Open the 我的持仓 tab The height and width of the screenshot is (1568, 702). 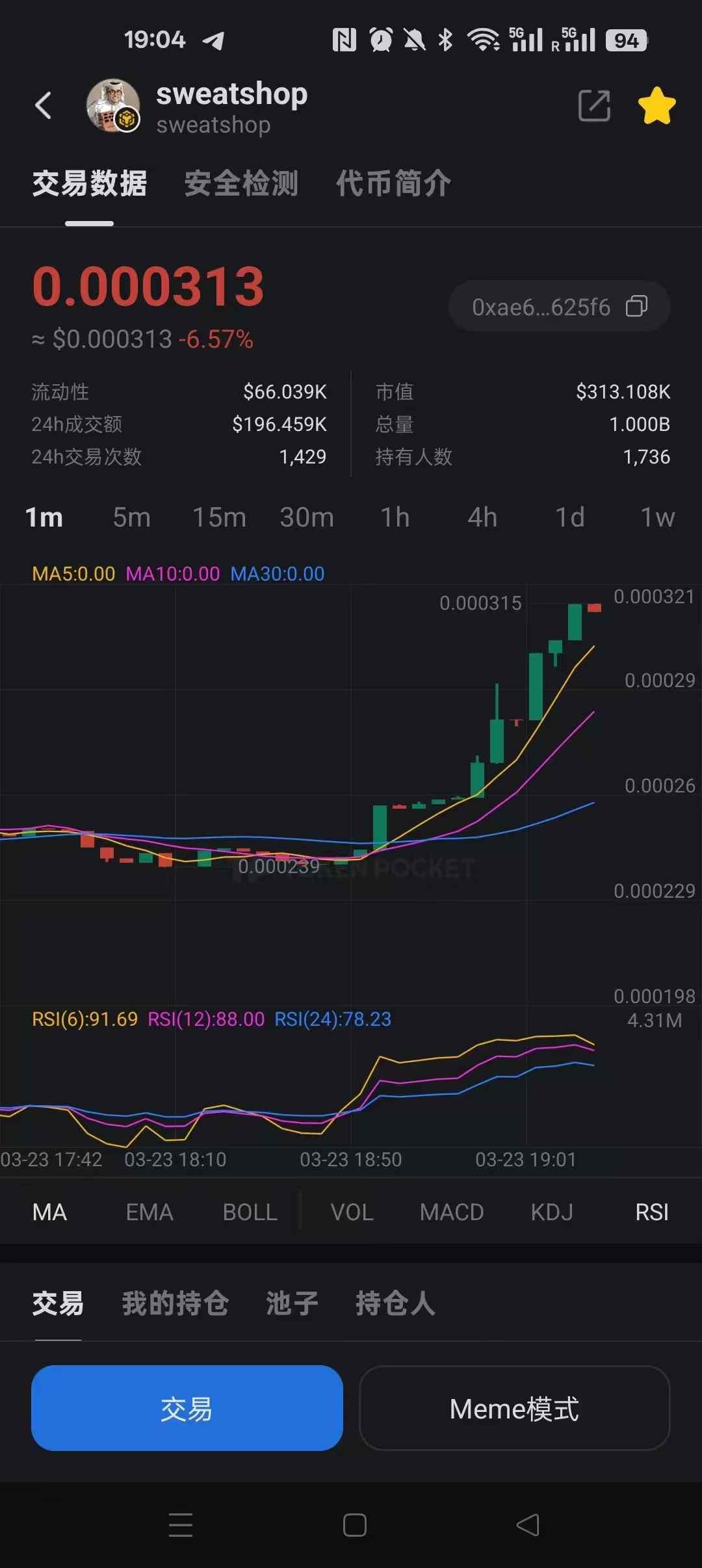coord(175,1303)
